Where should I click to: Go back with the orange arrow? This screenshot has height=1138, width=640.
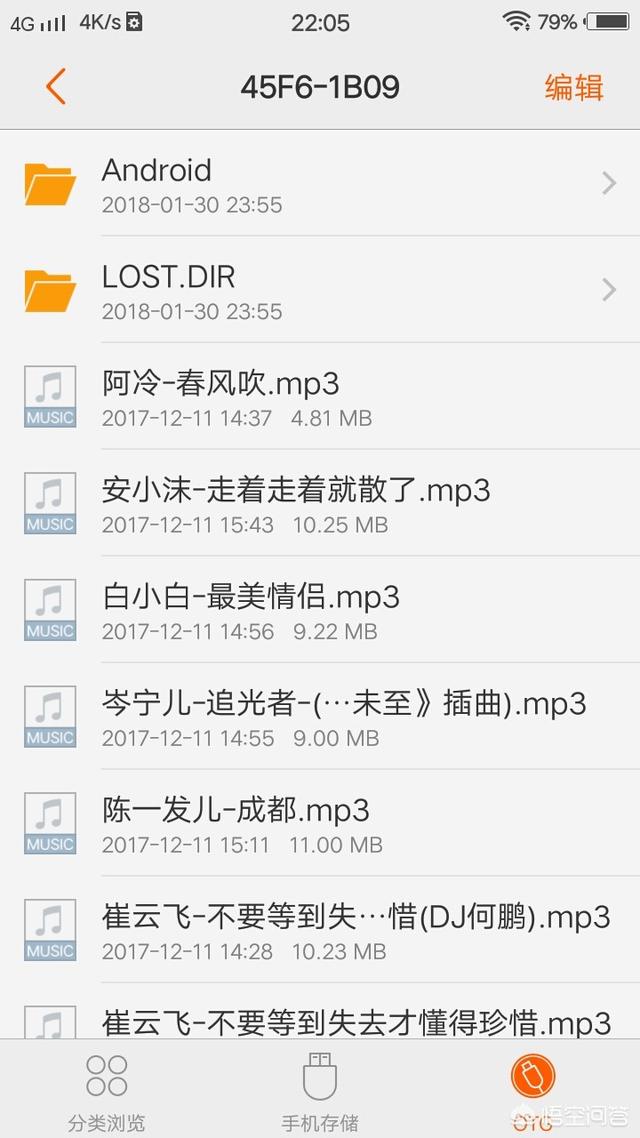tap(56, 87)
